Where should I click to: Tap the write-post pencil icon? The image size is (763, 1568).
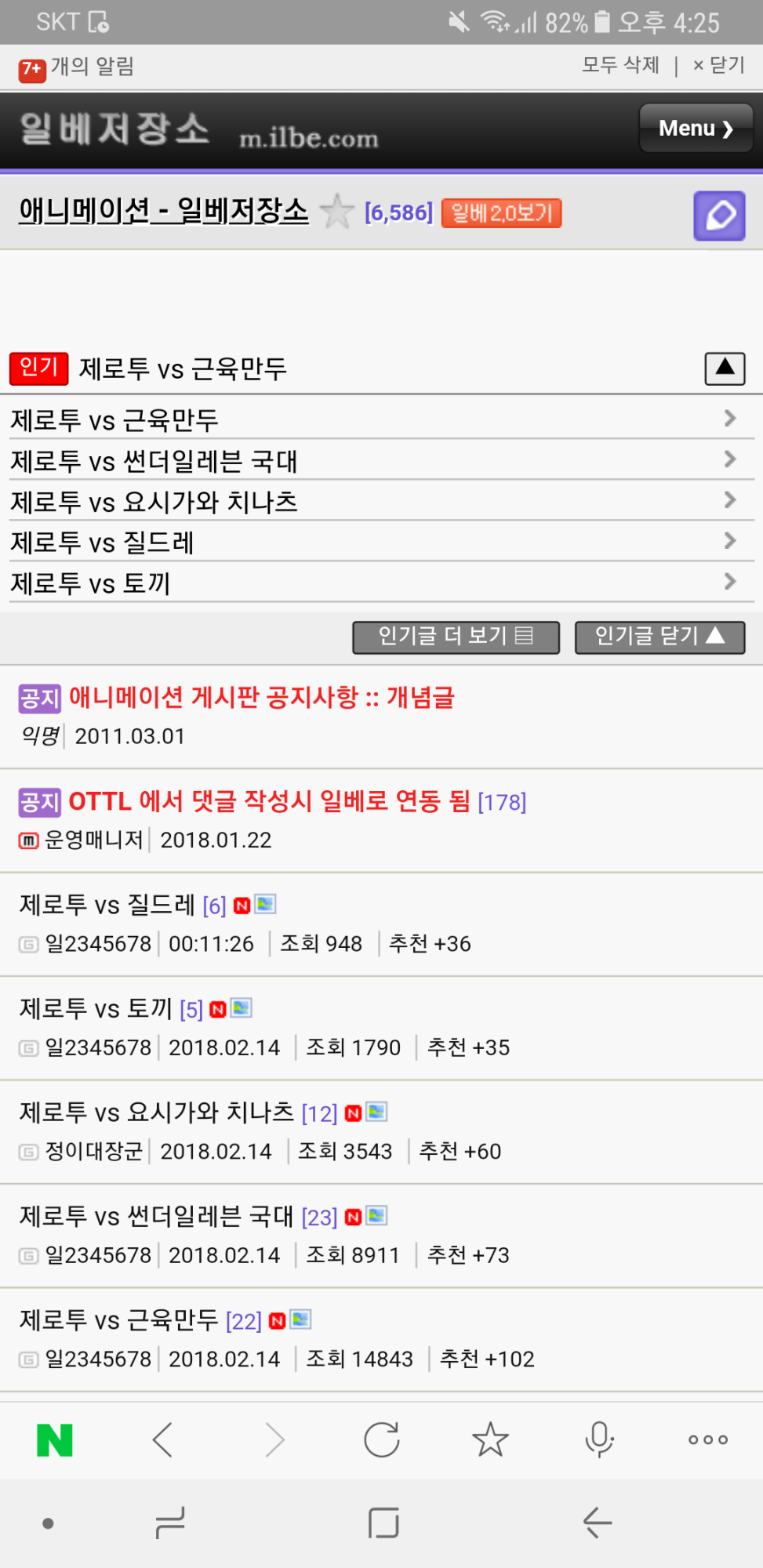pyautogui.click(x=719, y=216)
